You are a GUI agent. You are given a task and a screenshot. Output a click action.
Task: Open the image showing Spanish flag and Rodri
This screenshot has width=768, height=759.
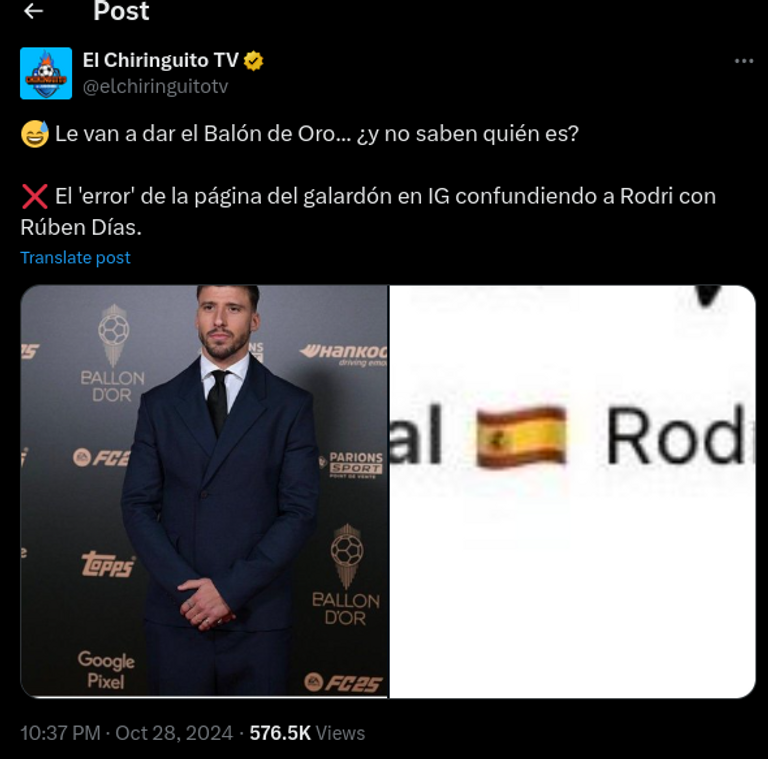(x=572, y=490)
